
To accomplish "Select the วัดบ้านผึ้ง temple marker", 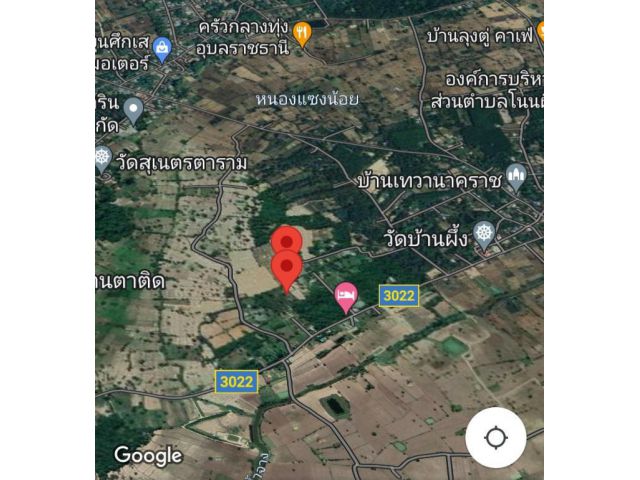I will coord(485,235).
